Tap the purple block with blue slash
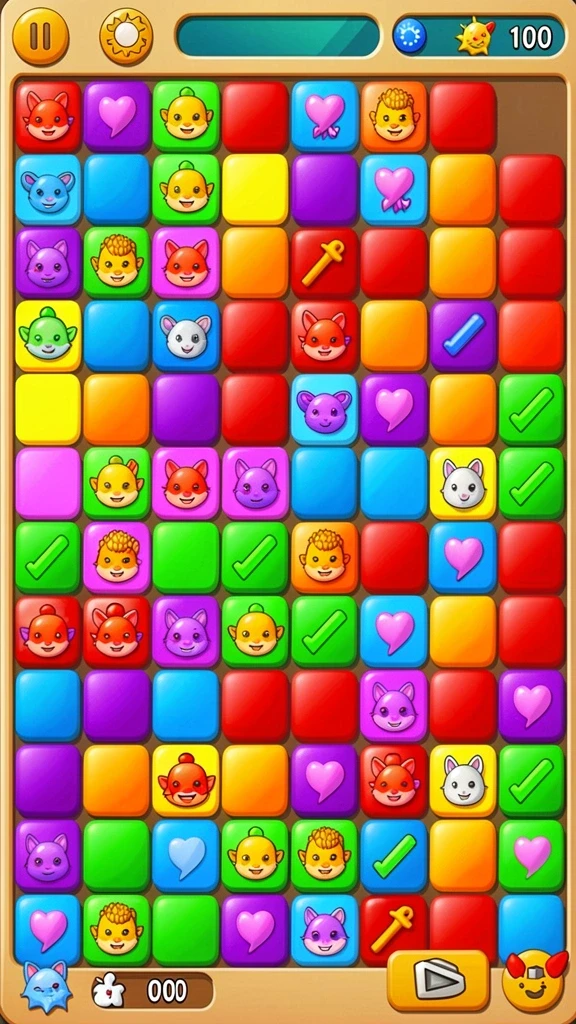This screenshot has width=576, height=1024. [x=463, y=336]
